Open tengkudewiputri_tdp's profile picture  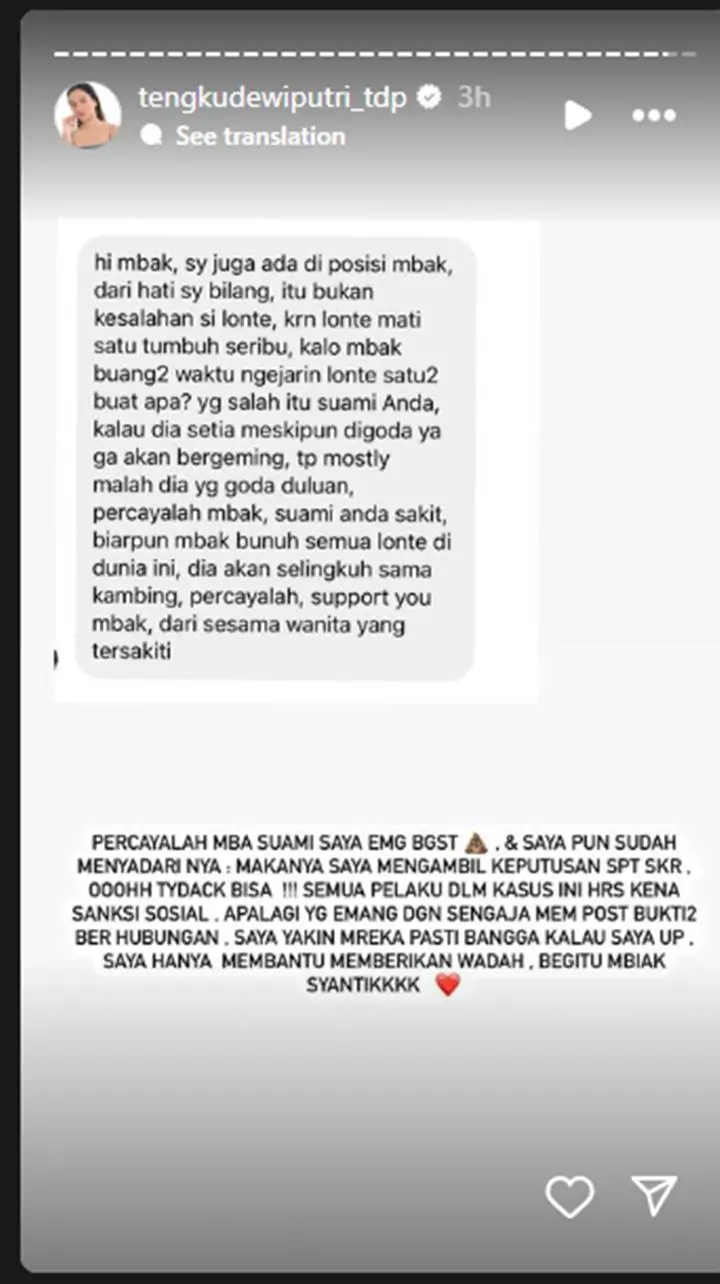pyautogui.click(x=87, y=114)
